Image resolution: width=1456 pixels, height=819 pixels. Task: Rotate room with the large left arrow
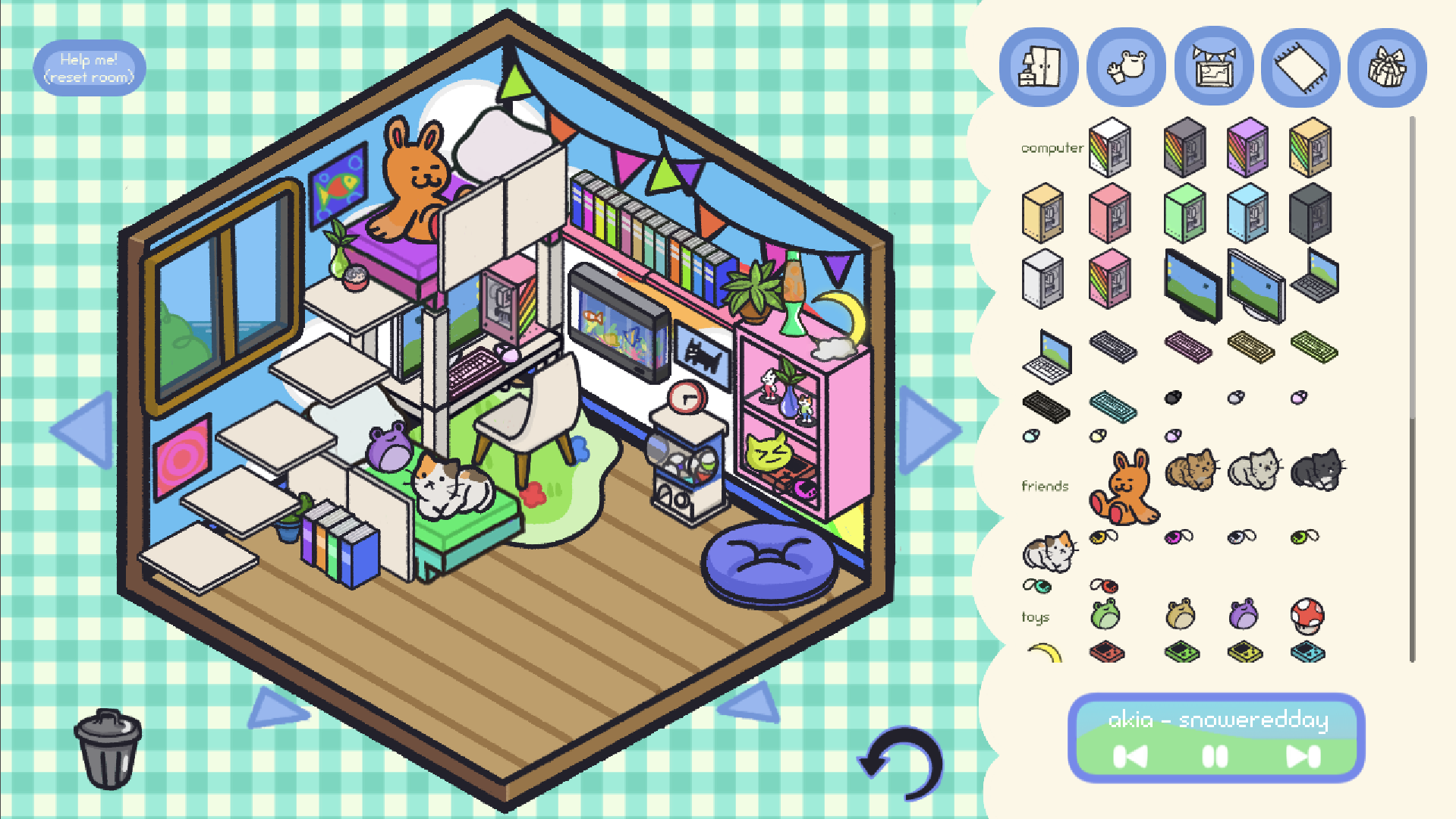[x=83, y=430]
